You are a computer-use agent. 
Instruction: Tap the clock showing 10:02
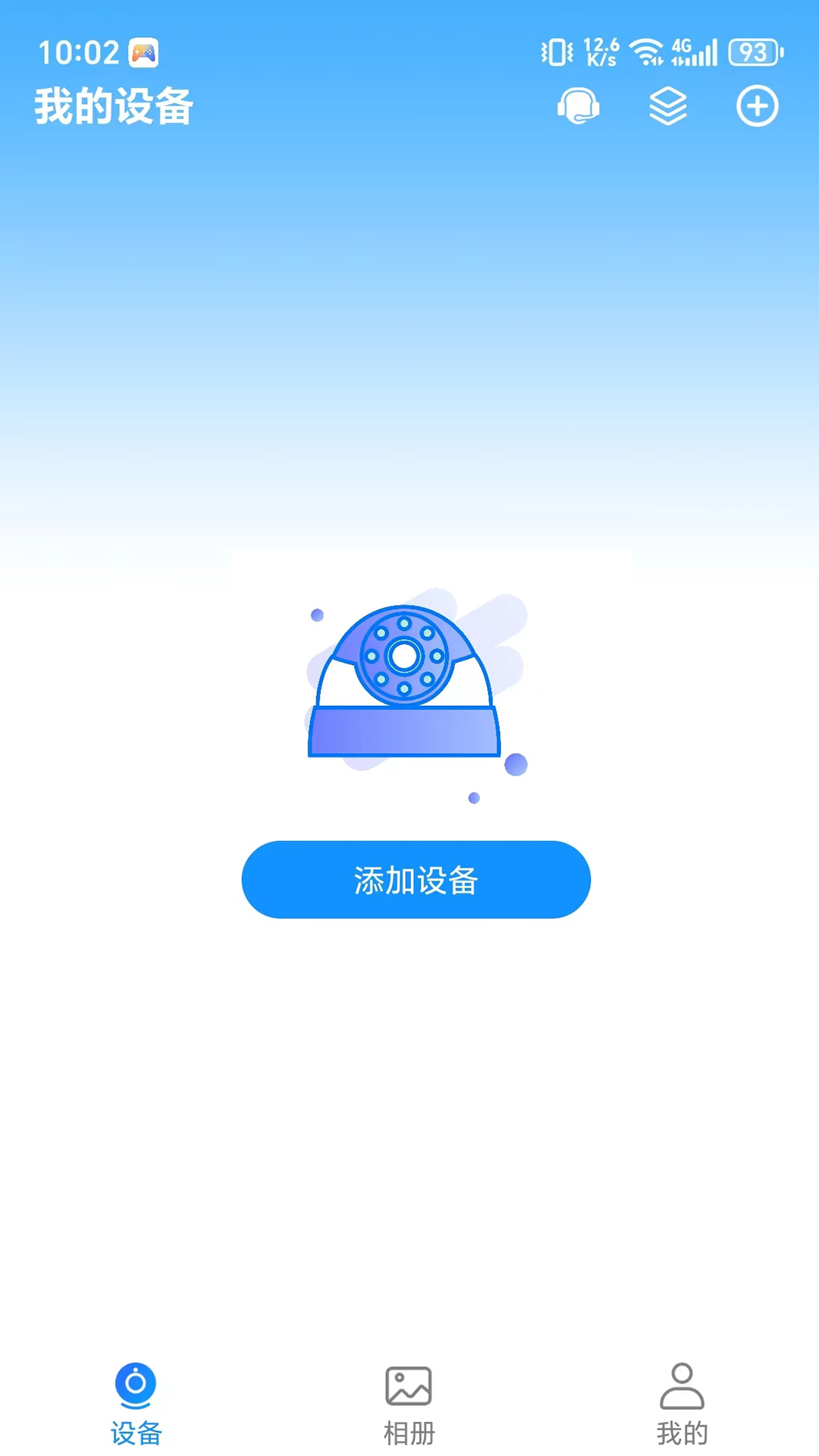pyautogui.click(x=81, y=53)
